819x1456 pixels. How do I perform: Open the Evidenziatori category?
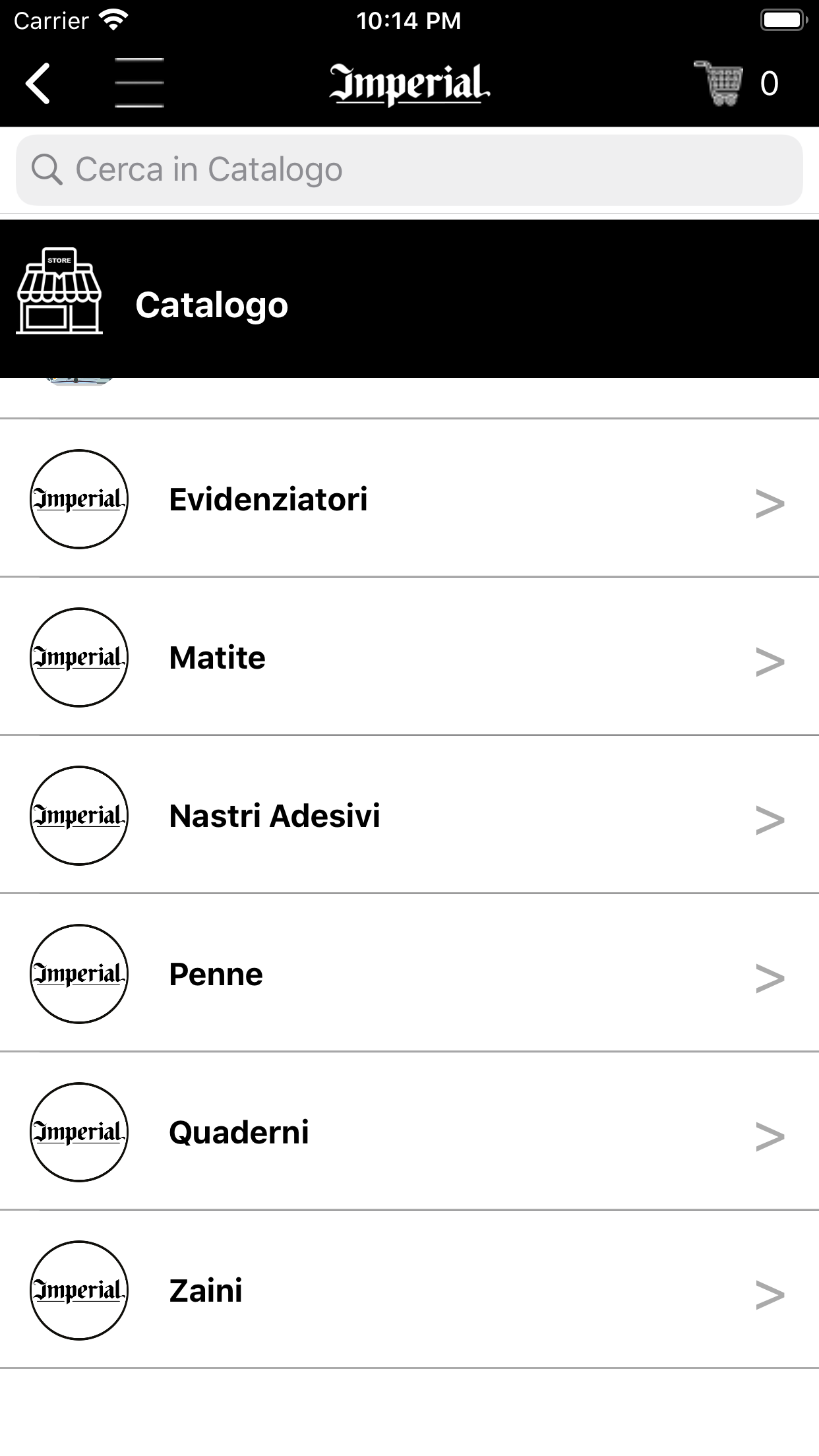(409, 499)
